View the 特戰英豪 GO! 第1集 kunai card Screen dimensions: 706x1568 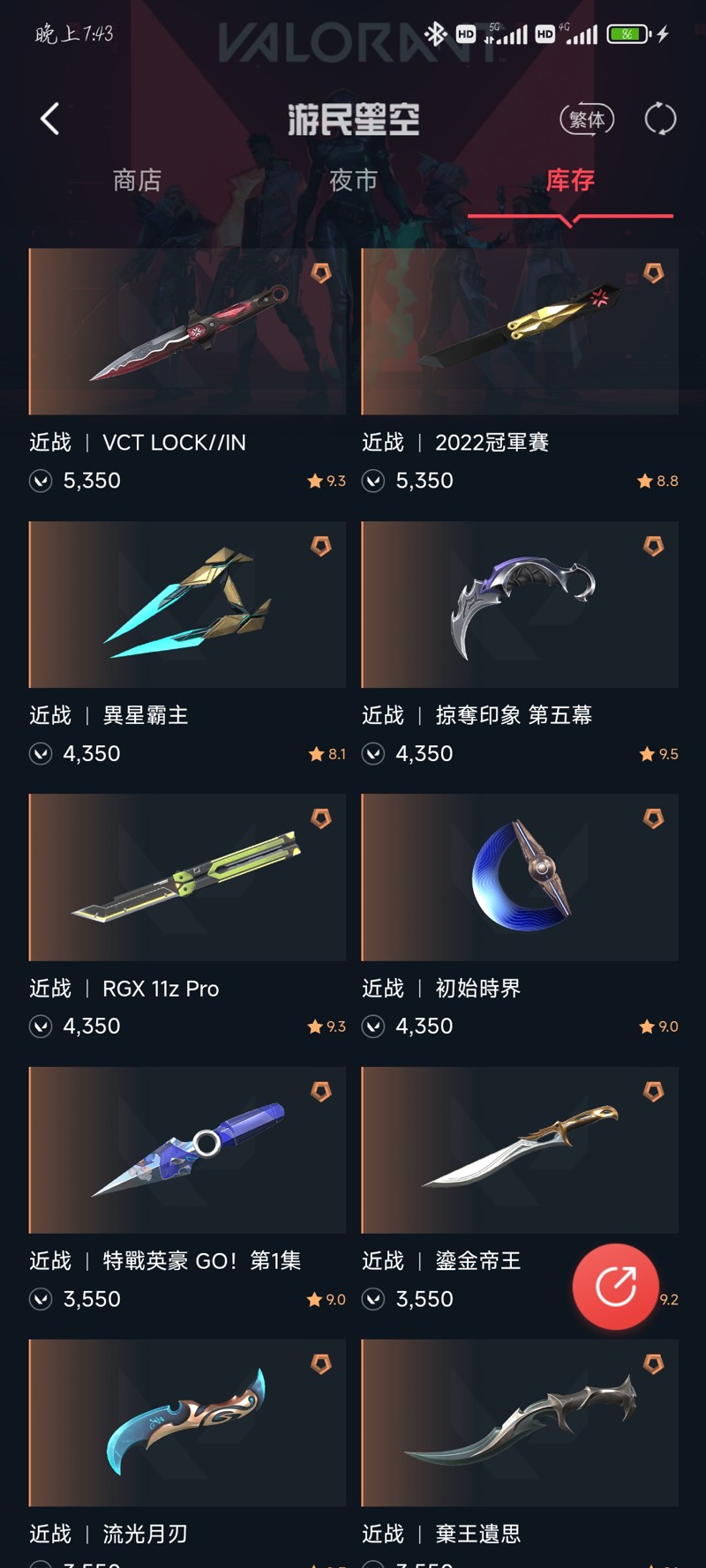point(187,1190)
